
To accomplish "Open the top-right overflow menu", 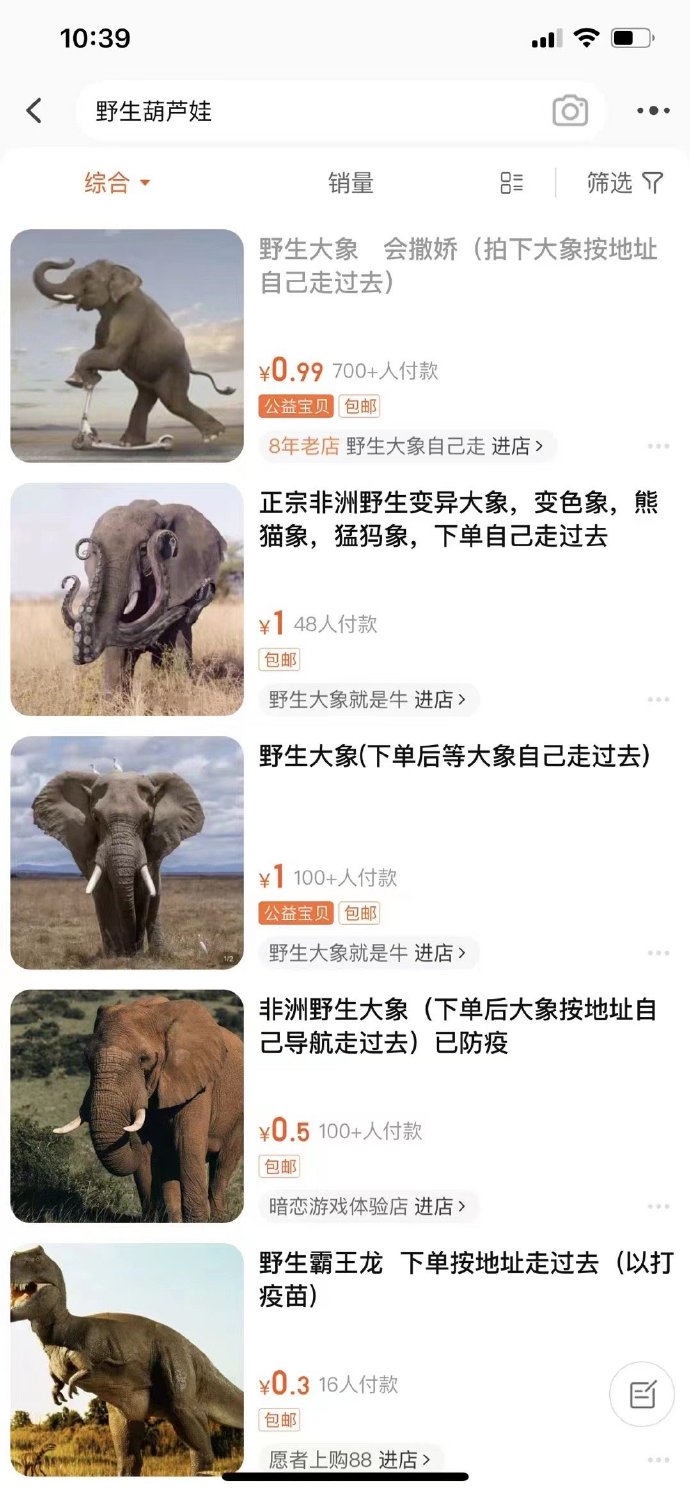I will point(653,111).
